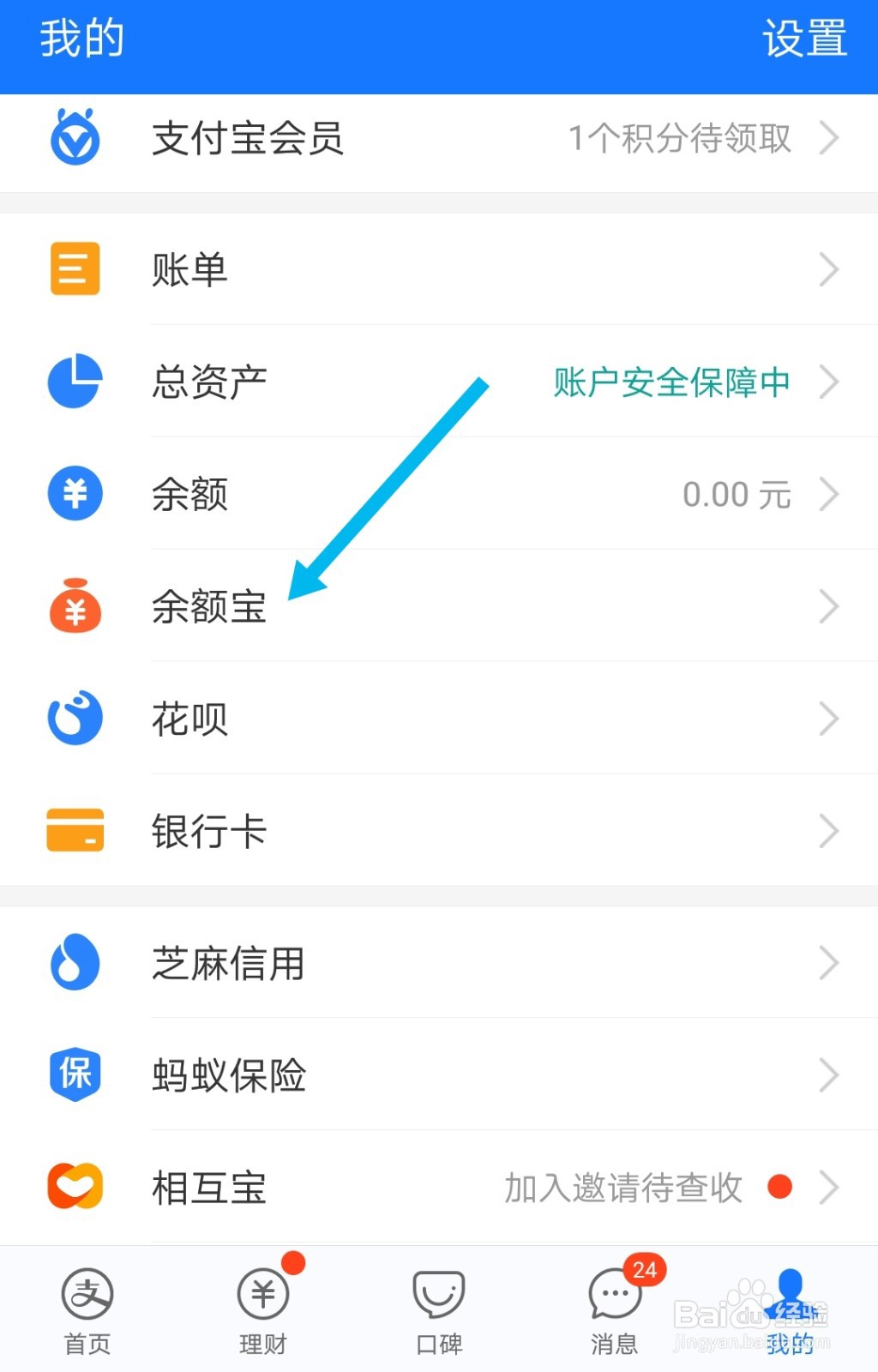
Task: Tap the 账户安全保障中 security status text
Action: point(671,382)
